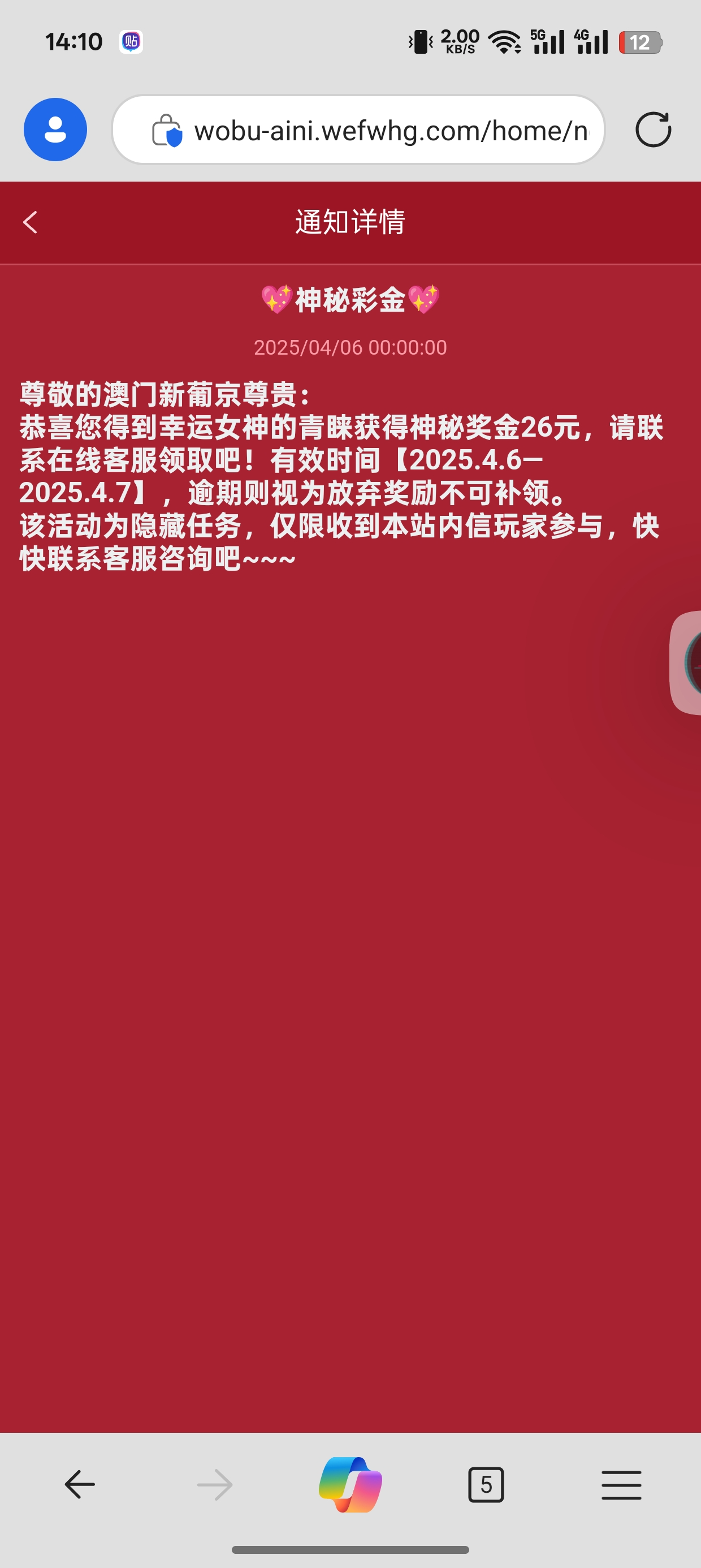Return from the 通知详情 page
This screenshot has width=701, height=1568.
pyautogui.click(x=31, y=222)
